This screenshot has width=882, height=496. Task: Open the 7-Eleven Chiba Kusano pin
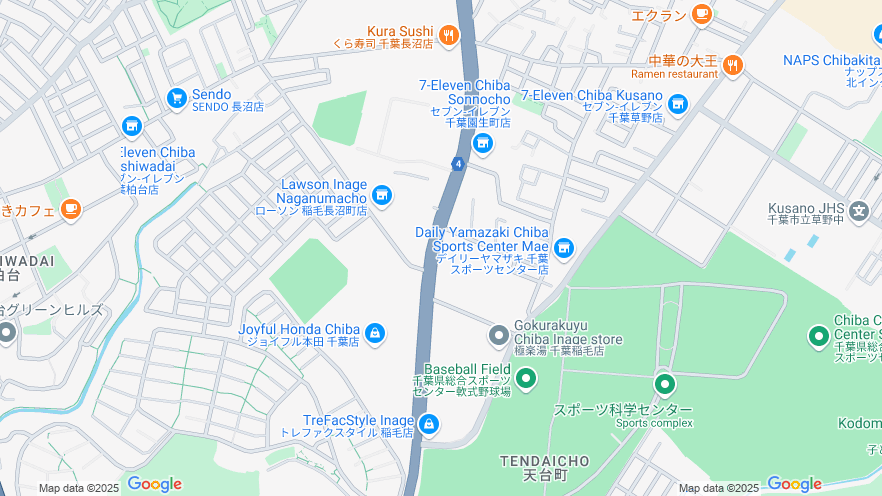[x=678, y=104]
